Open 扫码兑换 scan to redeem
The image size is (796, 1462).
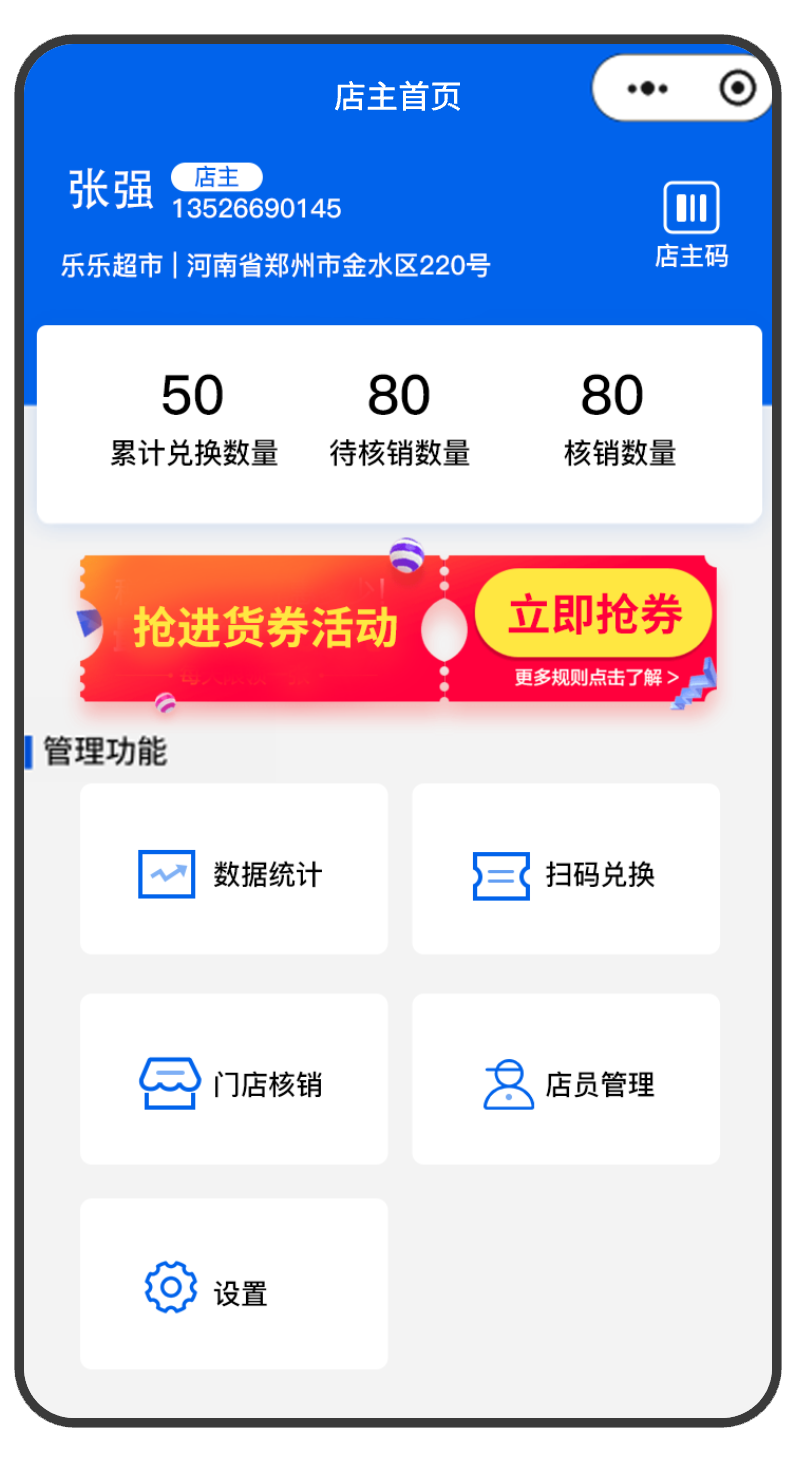click(x=565, y=869)
